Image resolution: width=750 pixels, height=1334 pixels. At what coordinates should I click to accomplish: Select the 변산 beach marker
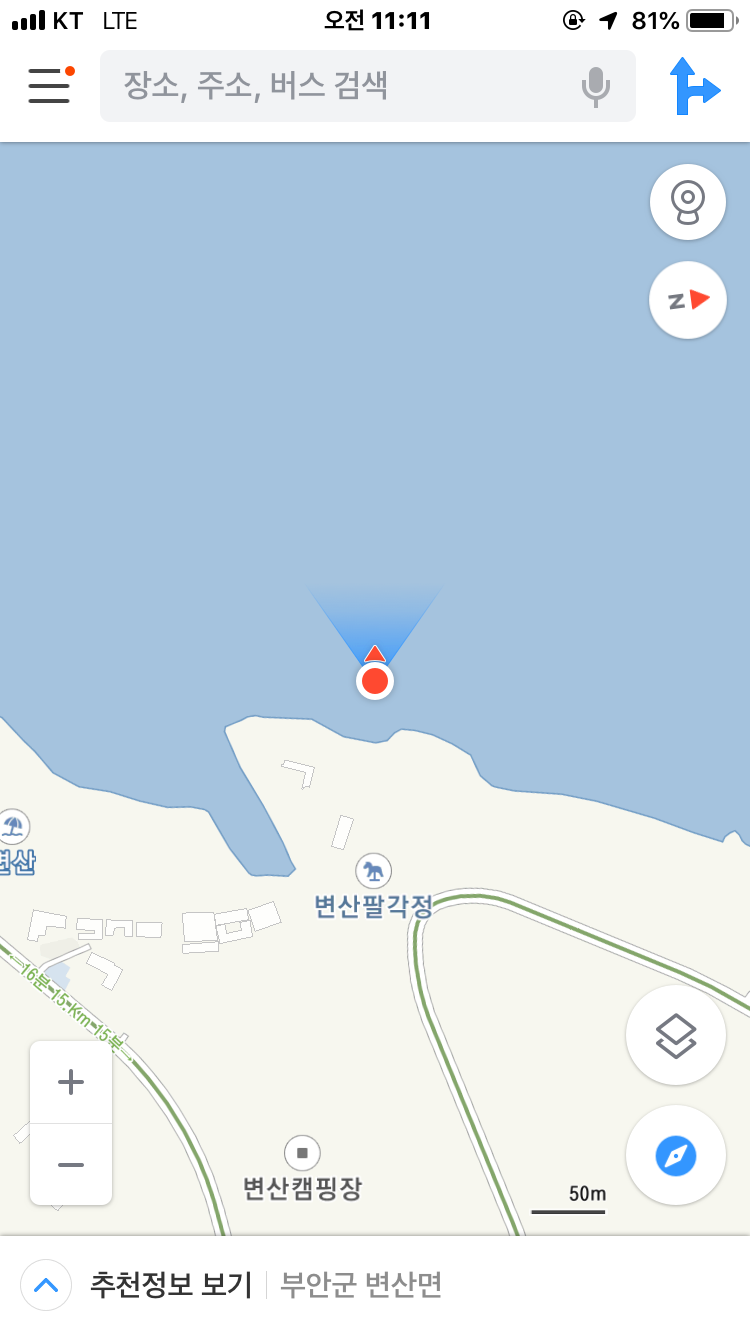13,827
